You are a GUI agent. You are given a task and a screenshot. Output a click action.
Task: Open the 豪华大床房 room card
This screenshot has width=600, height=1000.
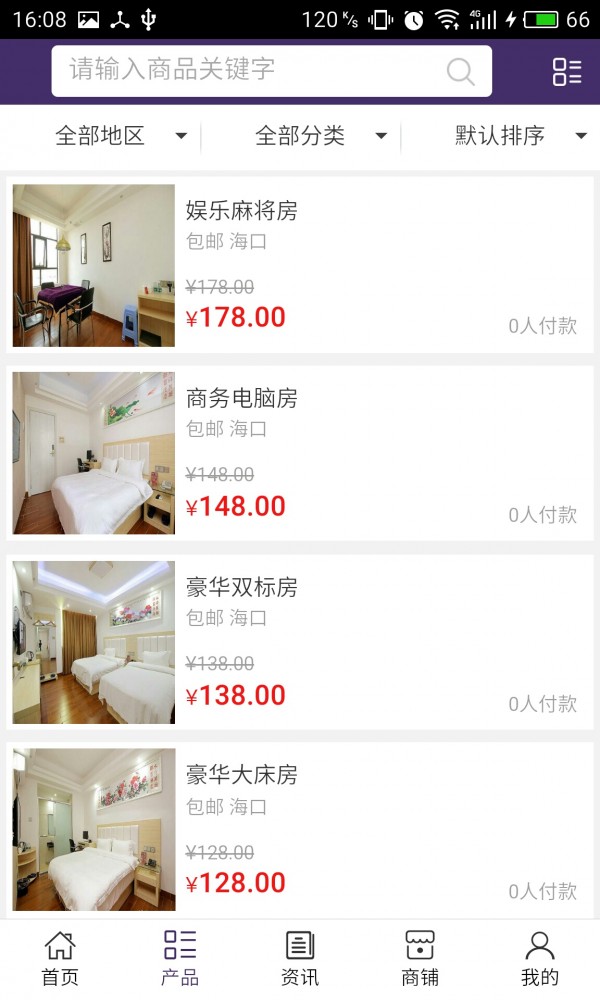tap(300, 830)
